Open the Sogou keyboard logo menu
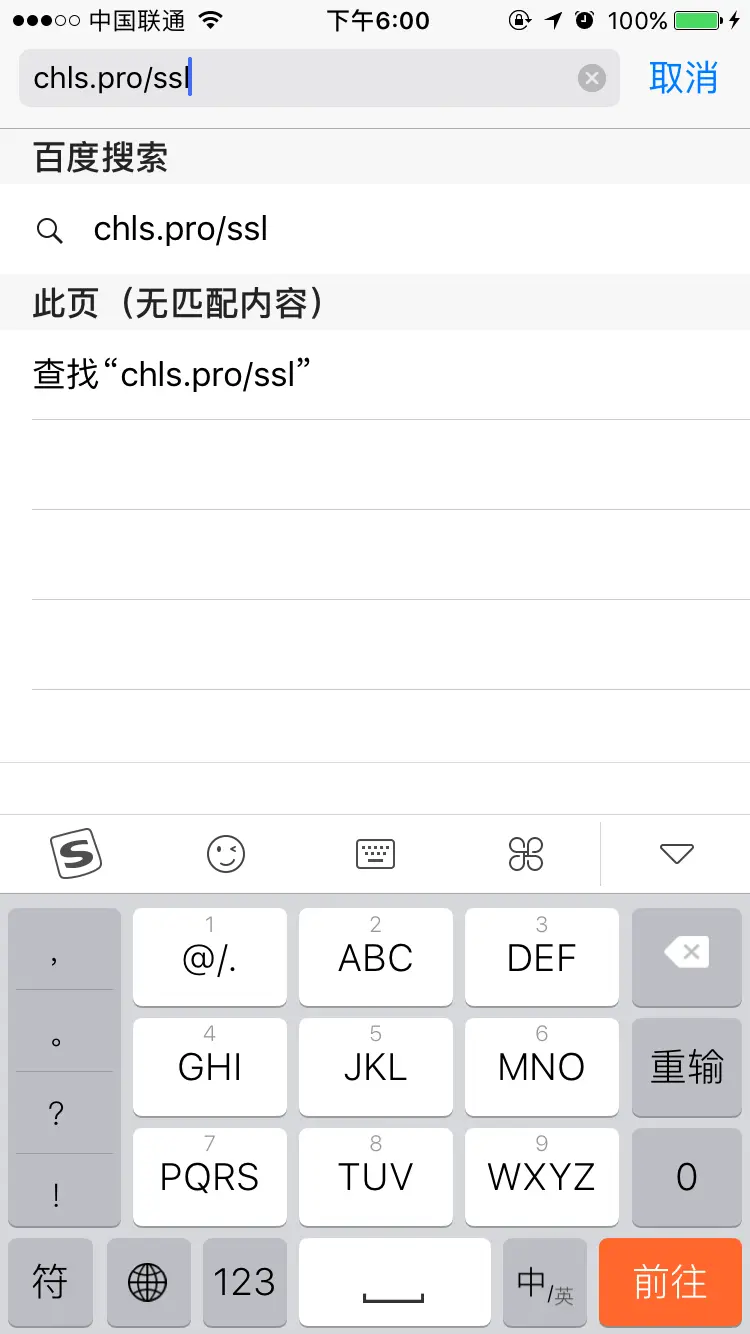Screen dimensions: 750x1334 click(76, 854)
